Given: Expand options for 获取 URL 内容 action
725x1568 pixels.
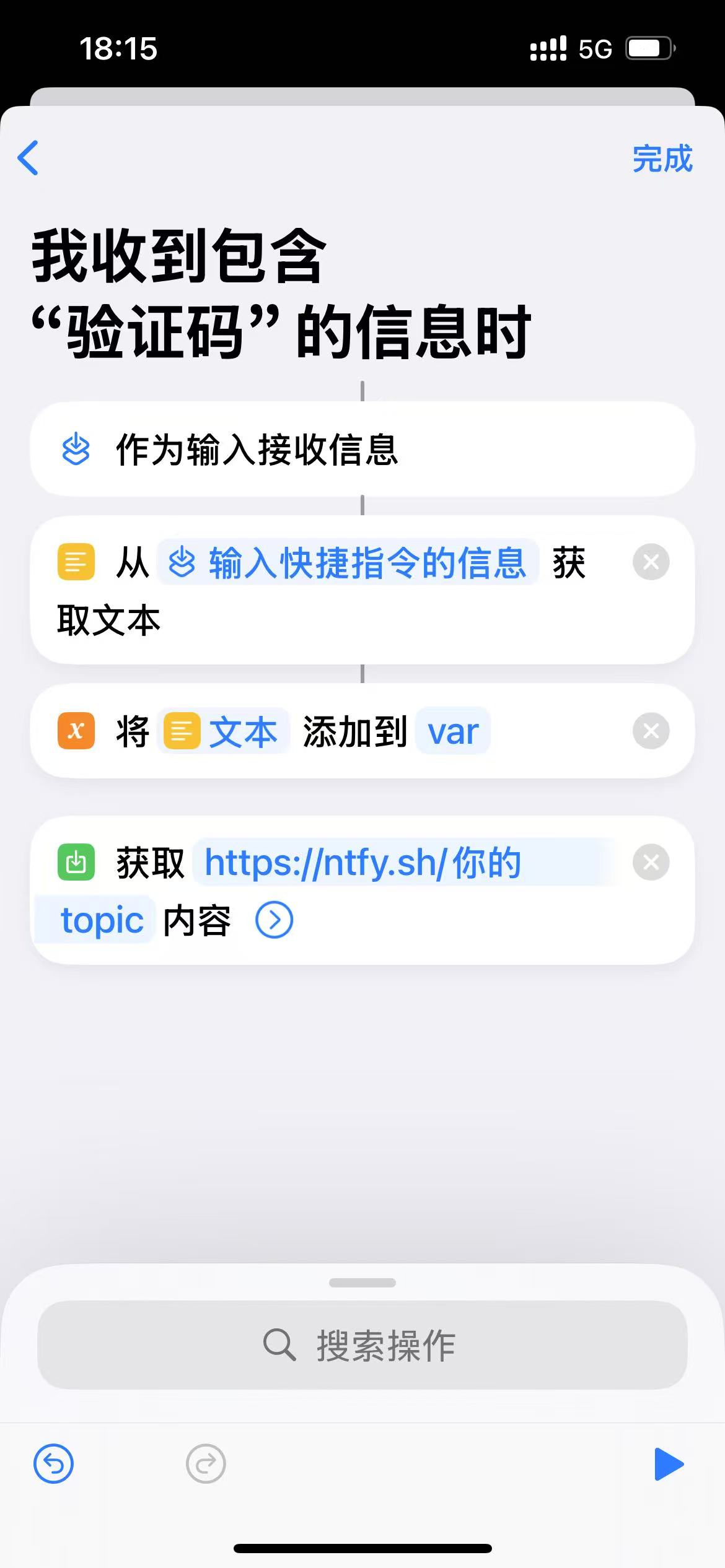Looking at the screenshot, I should click(274, 920).
